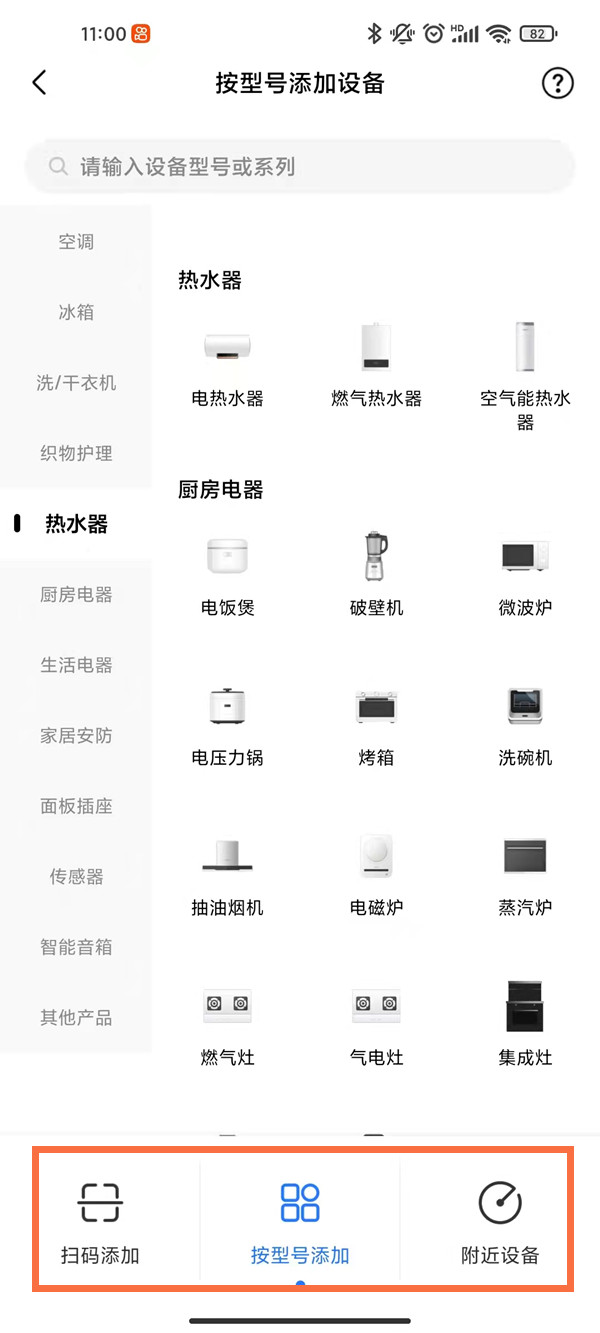The width and height of the screenshot is (600, 1333).
Task: Select the 冰箱 category
Action: [x=76, y=312]
